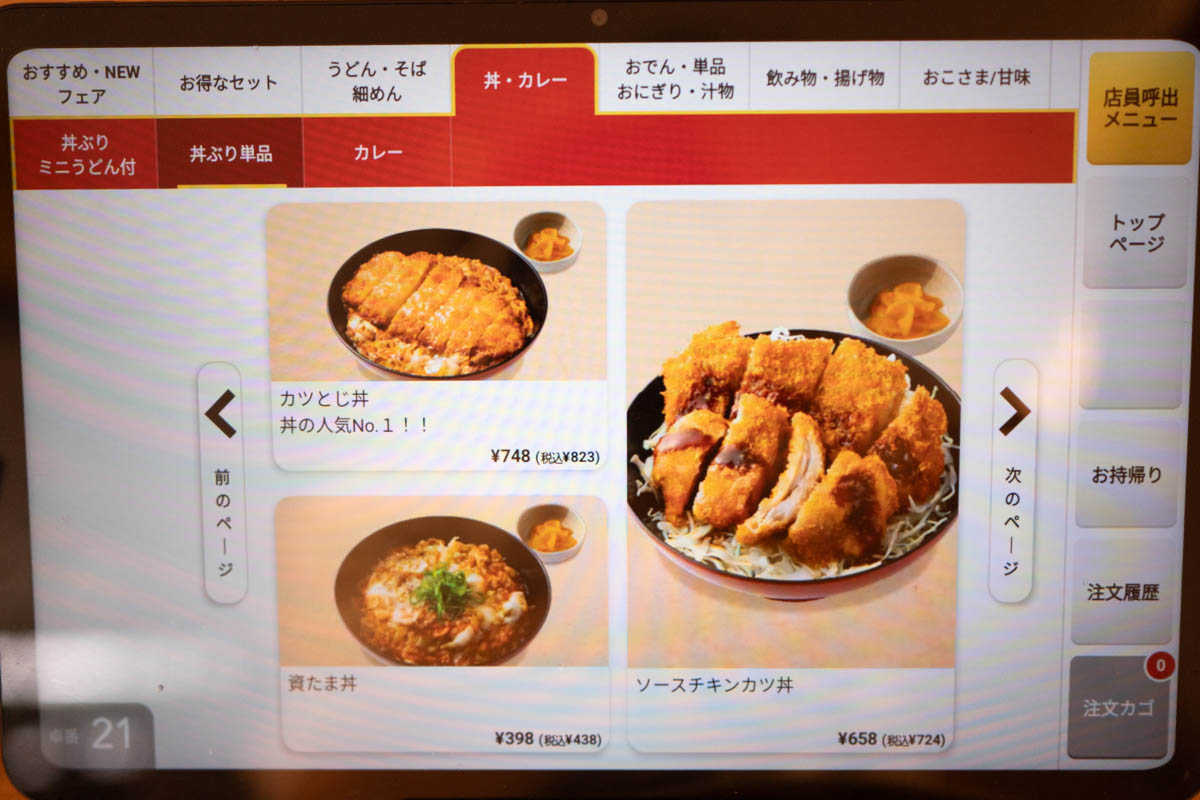Open the おこさま/甘味 tab

(975, 78)
